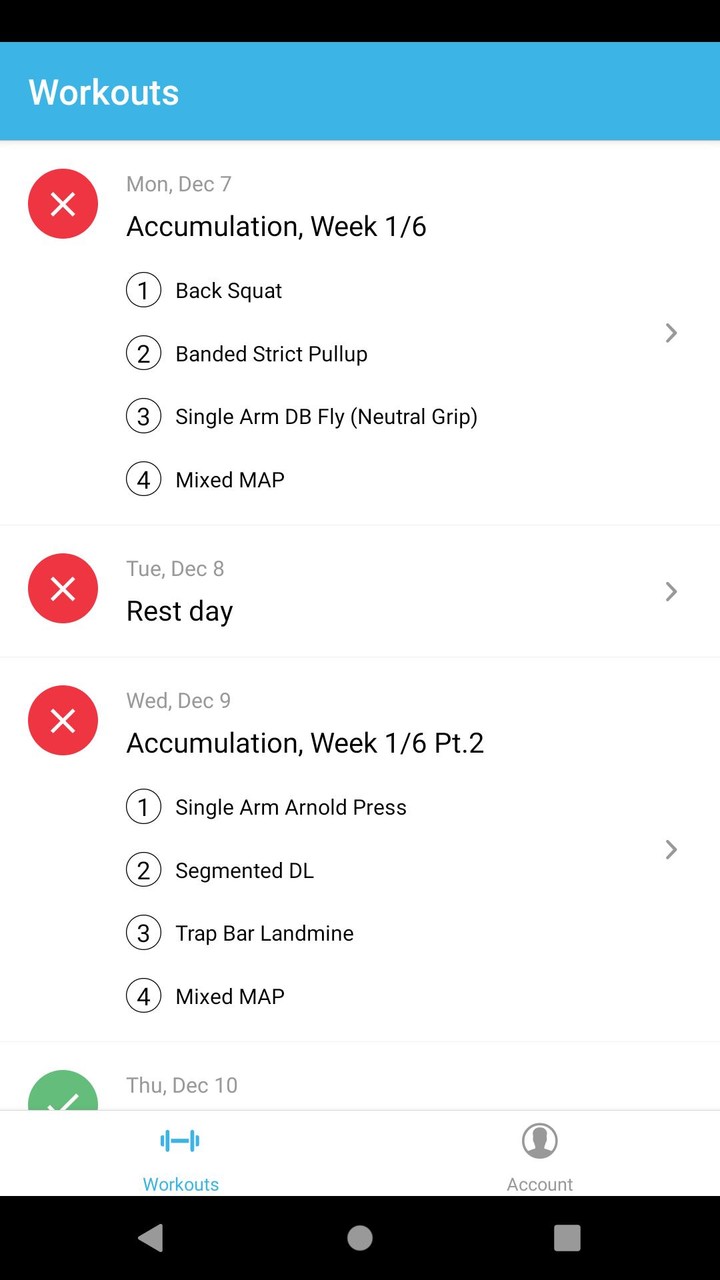Image resolution: width=720 pixels, height=1280 pixels.
Task: Open the Back Squat exercise entry
Action: pos(228,290)
